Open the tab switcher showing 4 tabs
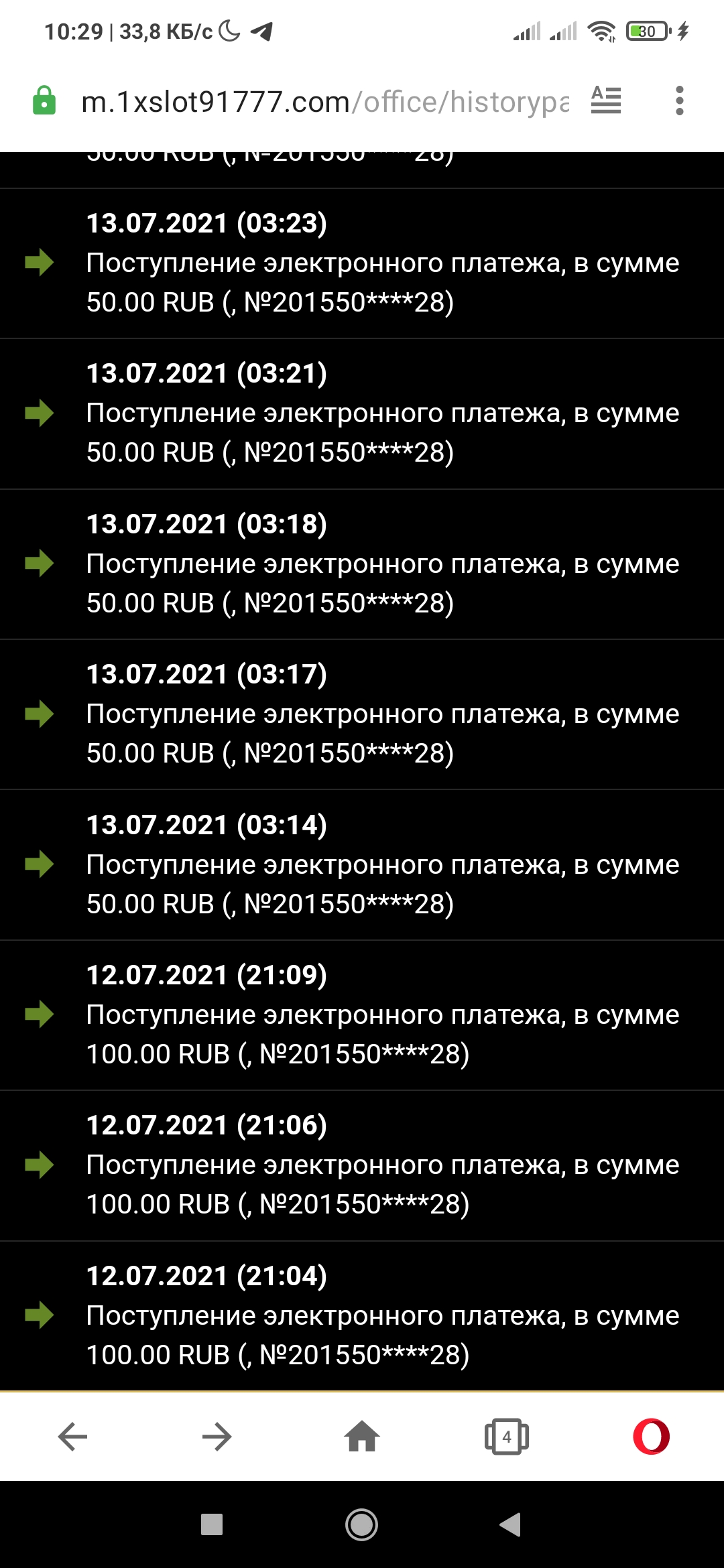The image size is (724, 1568). 507,1437
